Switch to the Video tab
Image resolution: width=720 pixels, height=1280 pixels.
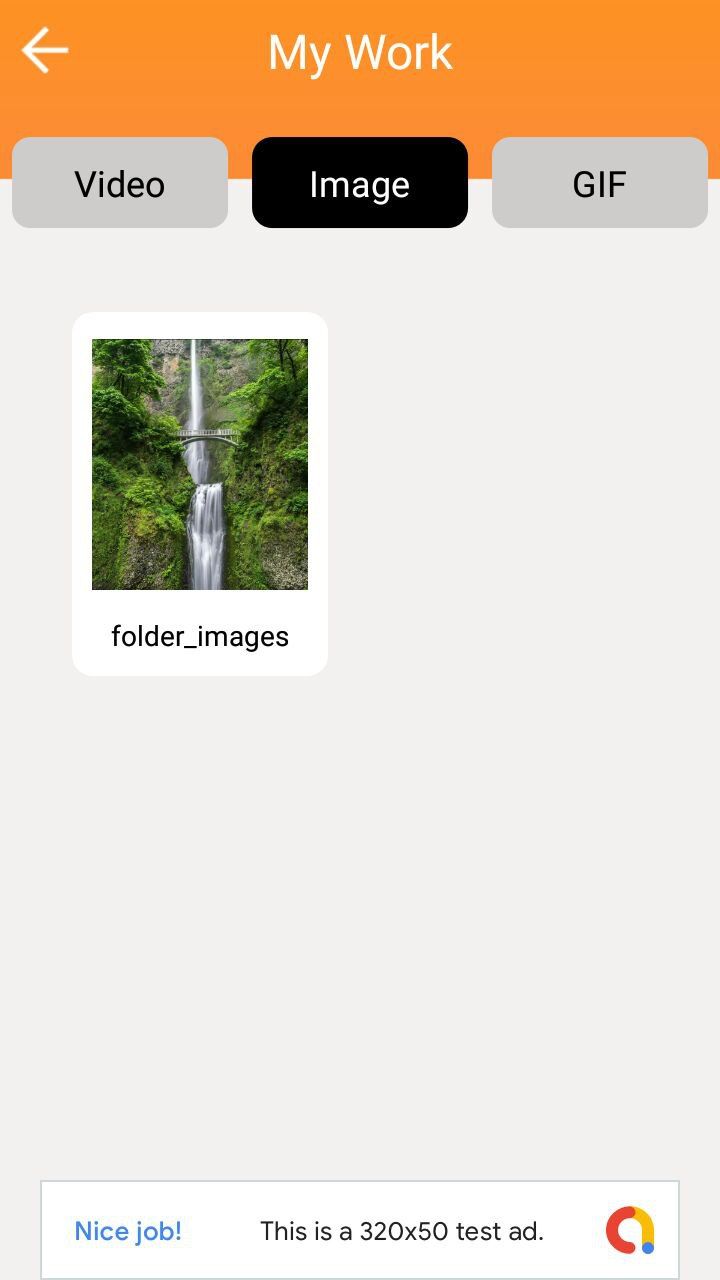coord(120,183)
